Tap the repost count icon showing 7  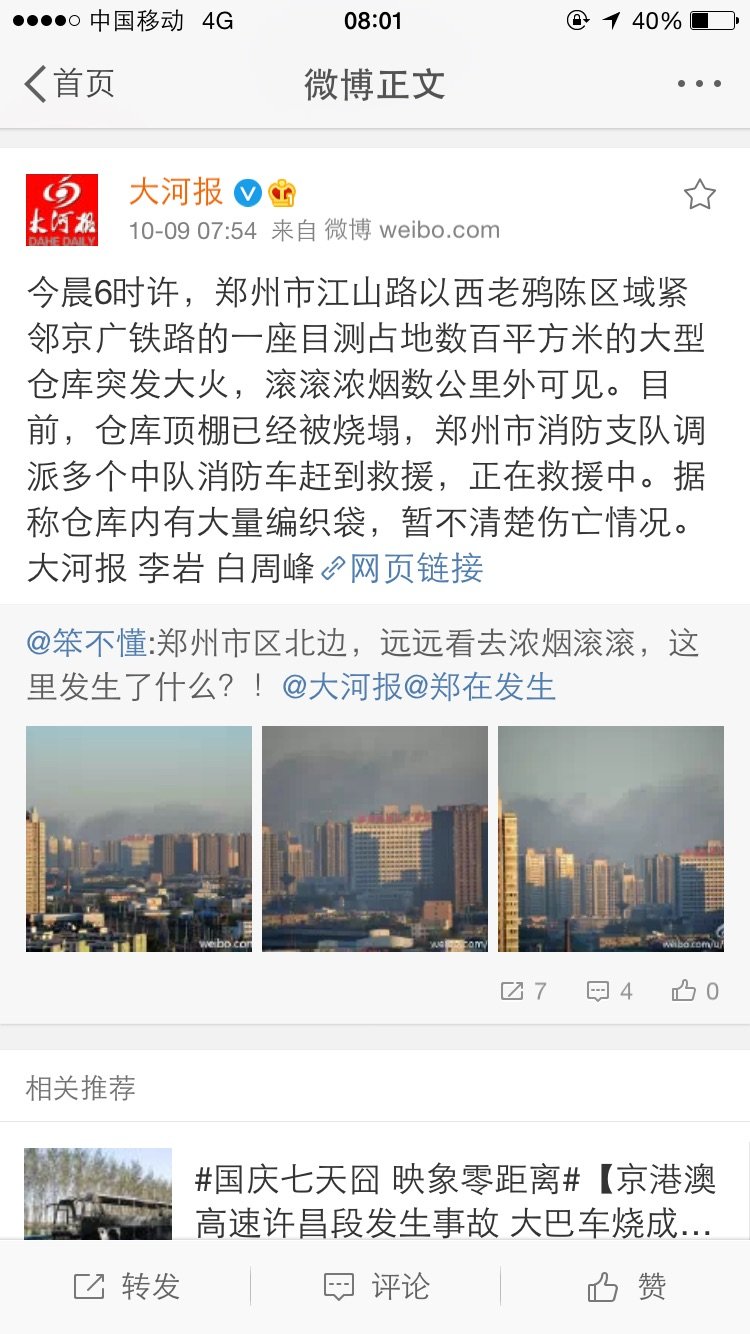pyautogui.click(x=523, y=991)
